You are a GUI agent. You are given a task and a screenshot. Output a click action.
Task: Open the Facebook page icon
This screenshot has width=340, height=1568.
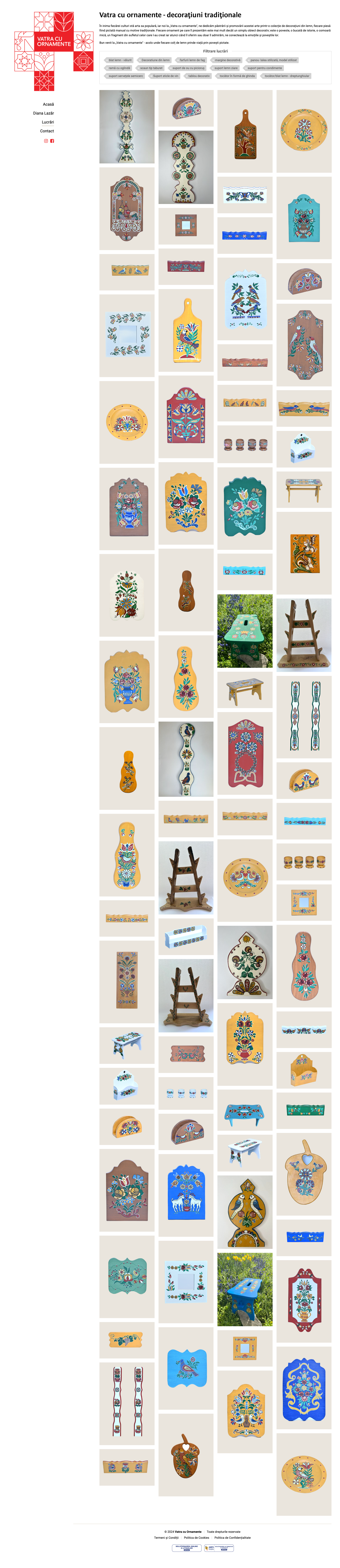tap(52, 141)
